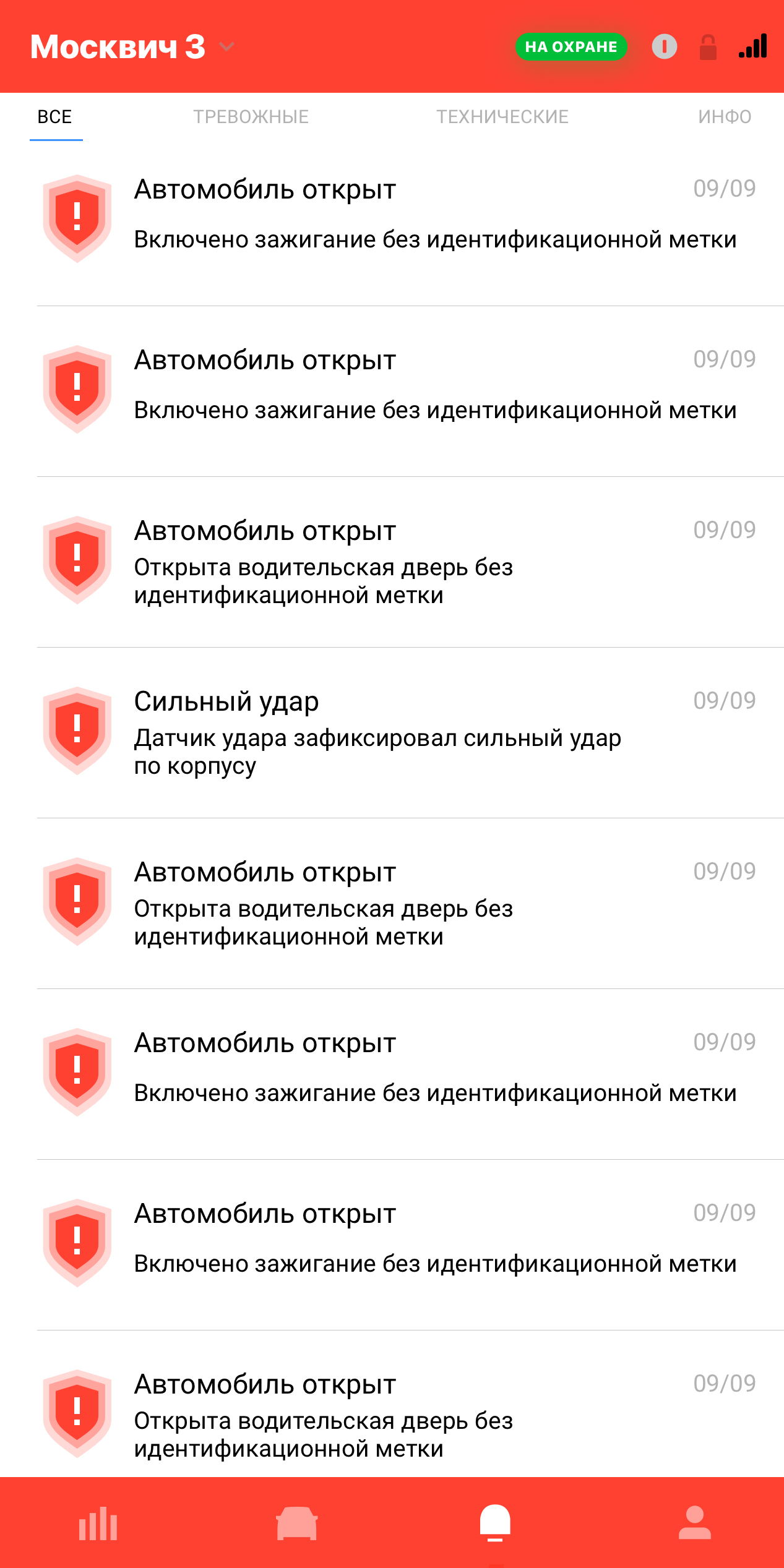The image size is (784, 1568).
Task: Switch to the ТРЕВОЖНЫЕ tab
Action: pos(251,117)
